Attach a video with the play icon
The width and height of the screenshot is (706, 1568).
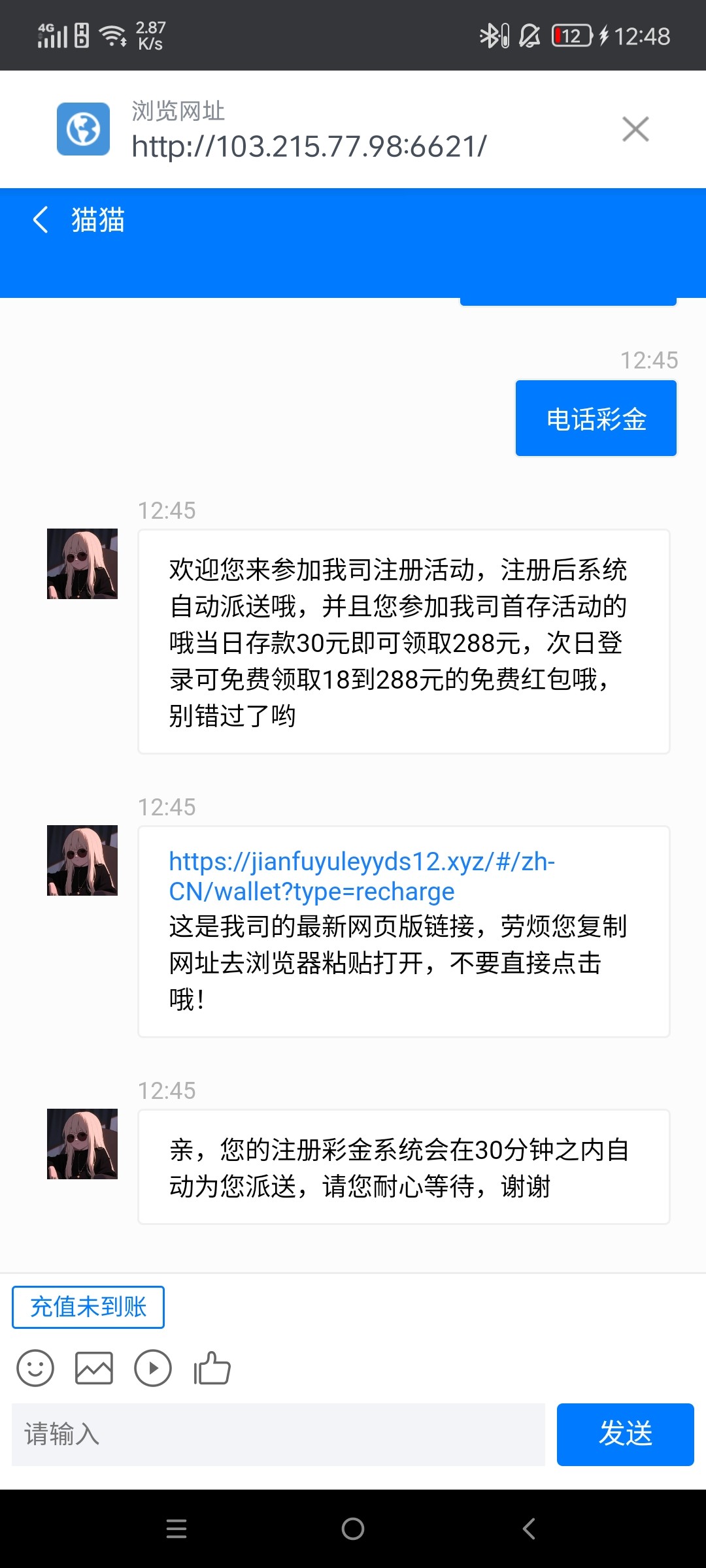point(153,1368)
